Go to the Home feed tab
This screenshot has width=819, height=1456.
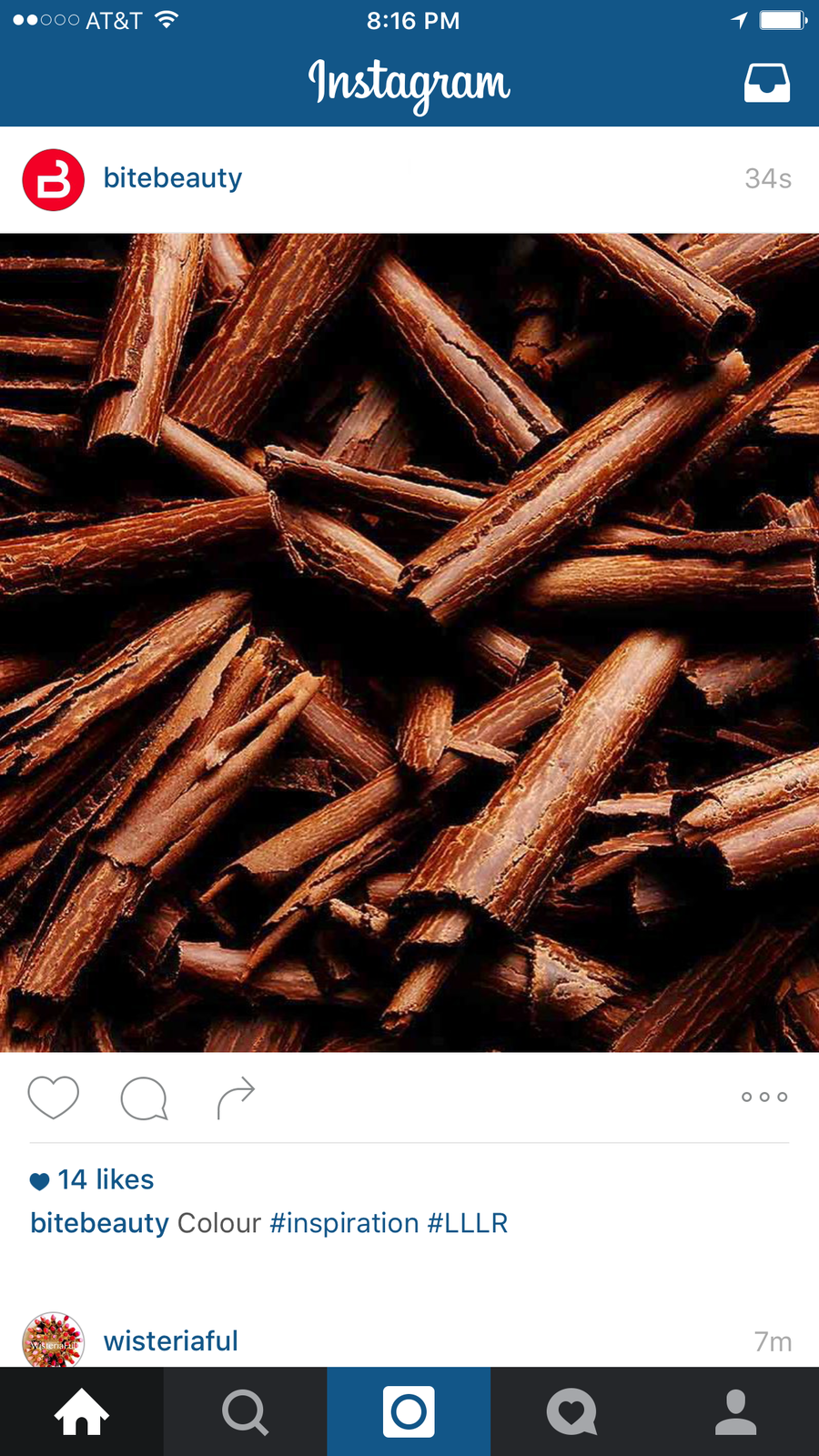82,1411
